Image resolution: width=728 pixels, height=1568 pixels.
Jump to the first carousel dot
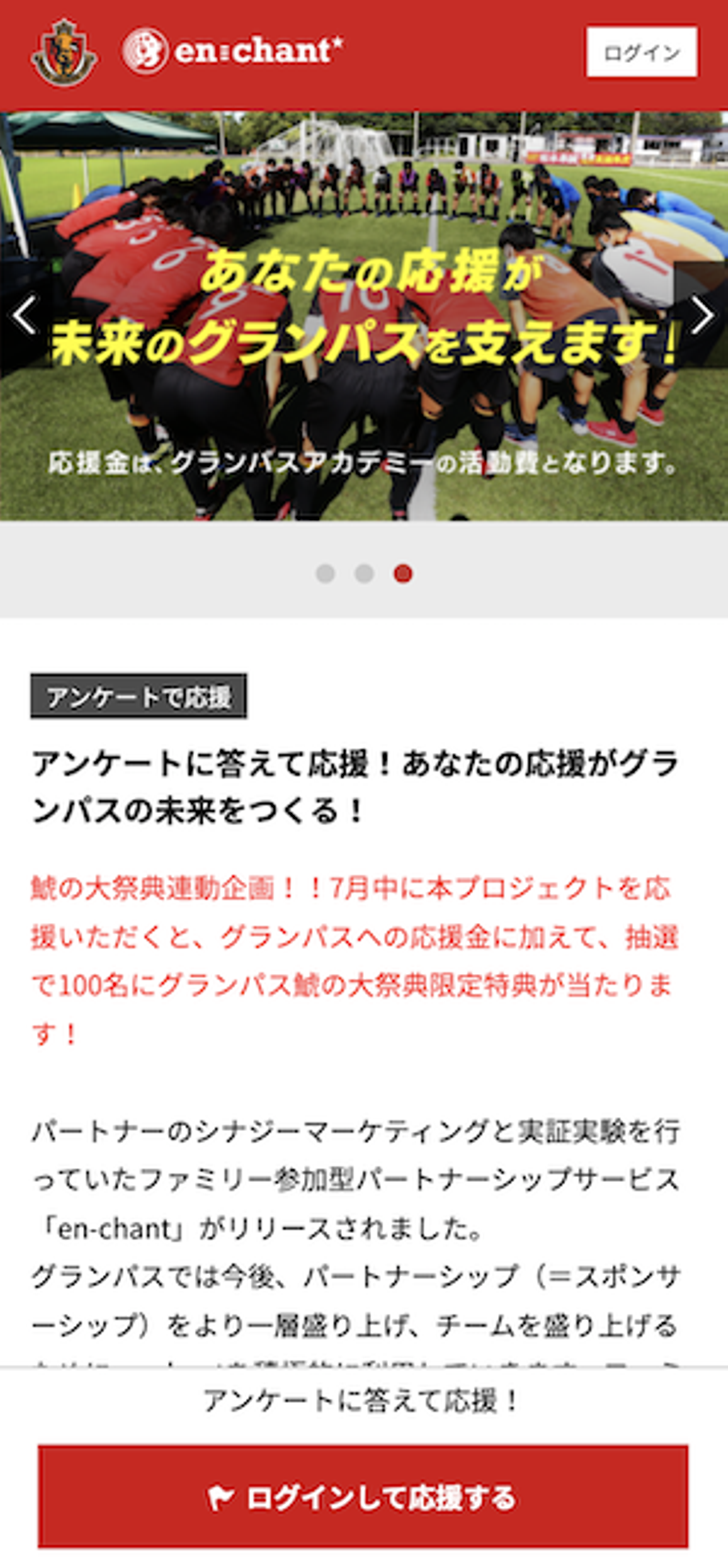[326, 573]
